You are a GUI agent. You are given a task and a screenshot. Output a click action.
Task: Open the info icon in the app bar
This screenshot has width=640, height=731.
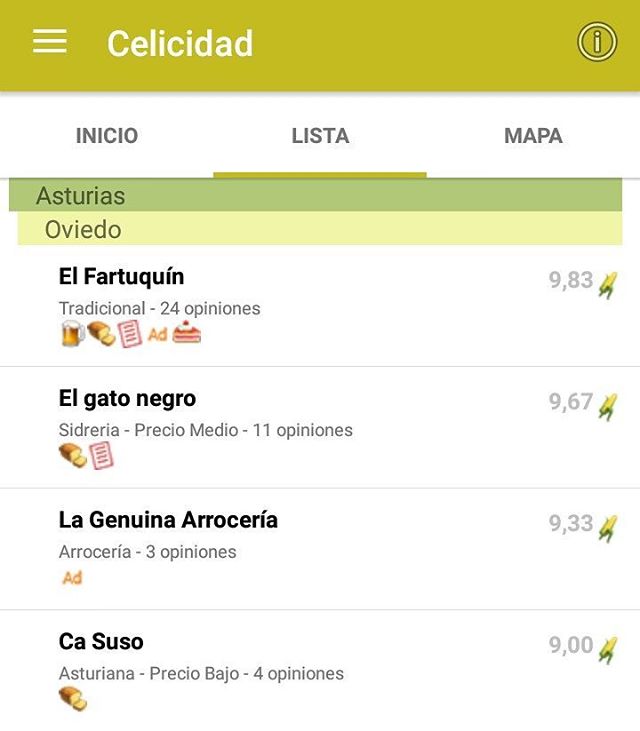tap(597, 42)
